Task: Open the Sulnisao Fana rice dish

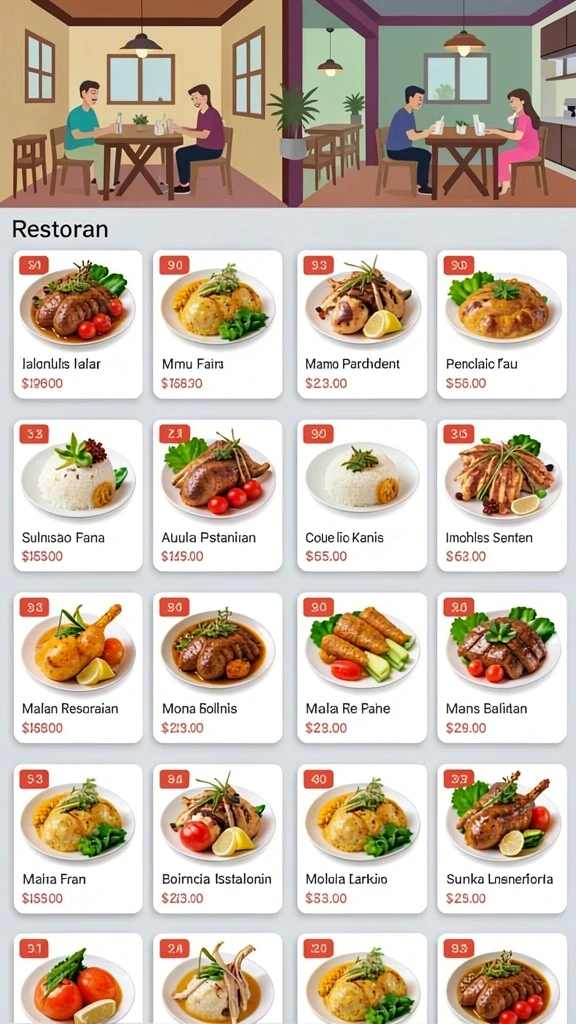Action: click(78, 496)
